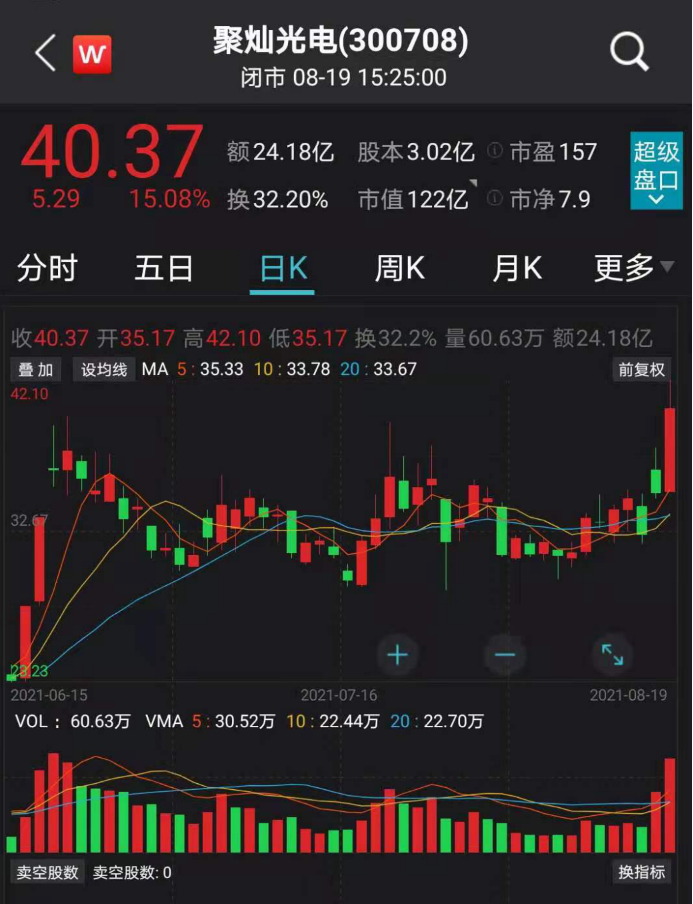Switch to the 月K chart tab
The height and width of the screenshot is (904, 693).
[x=517, y=268]
